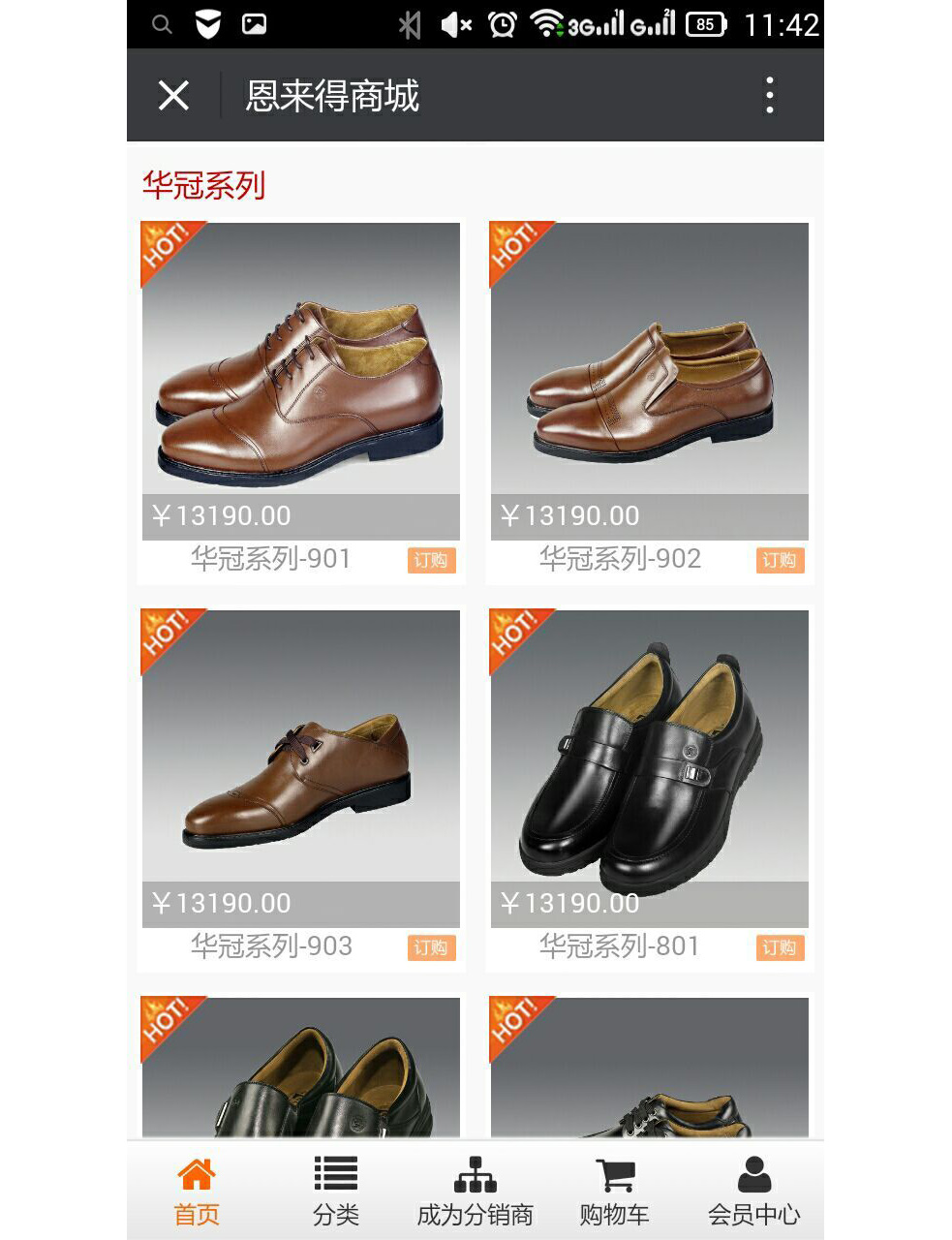Open the 购物车 shopping cart
The image size is (952, 1240).
615,1192
